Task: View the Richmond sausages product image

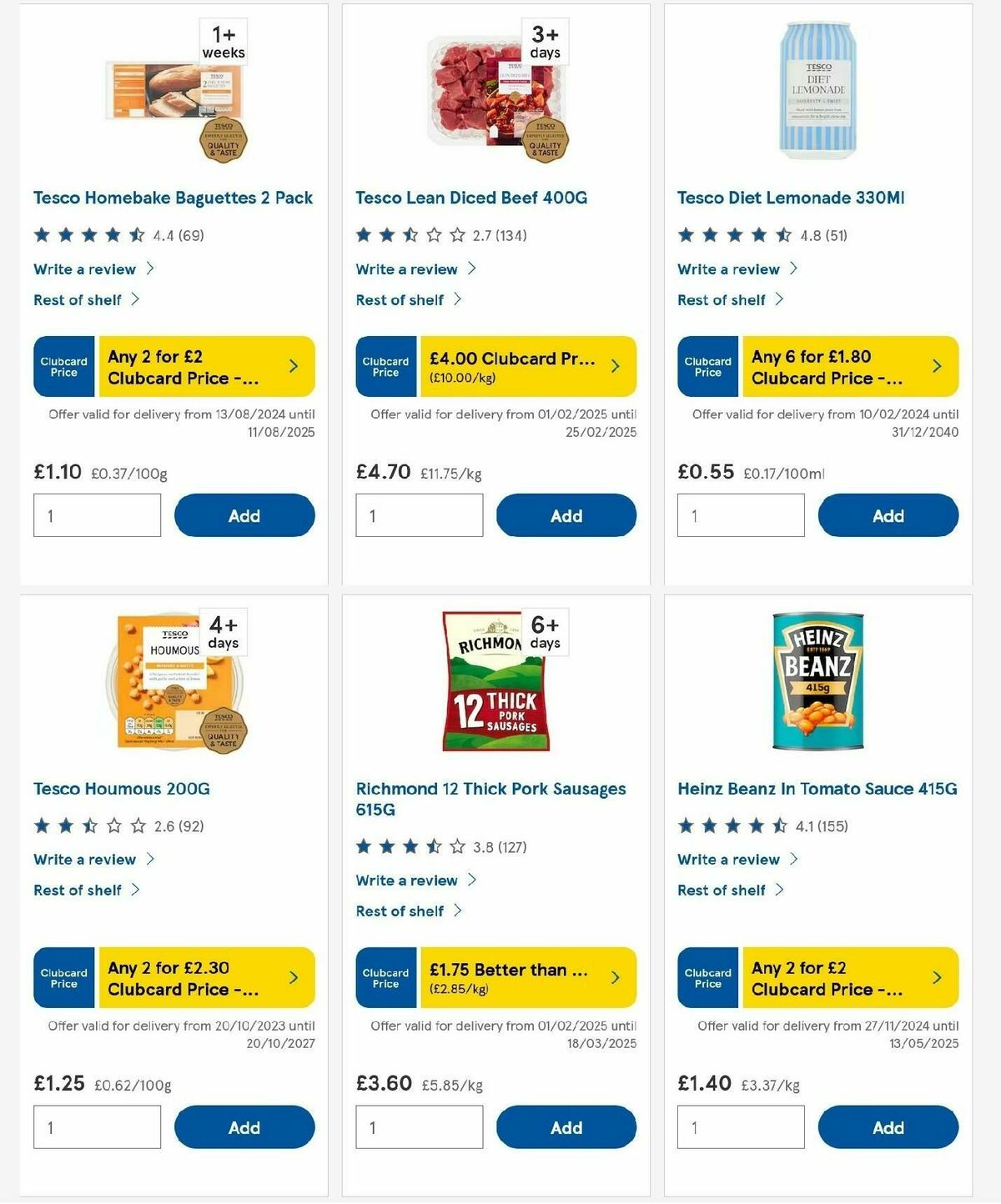Action: tap(495, 684)
